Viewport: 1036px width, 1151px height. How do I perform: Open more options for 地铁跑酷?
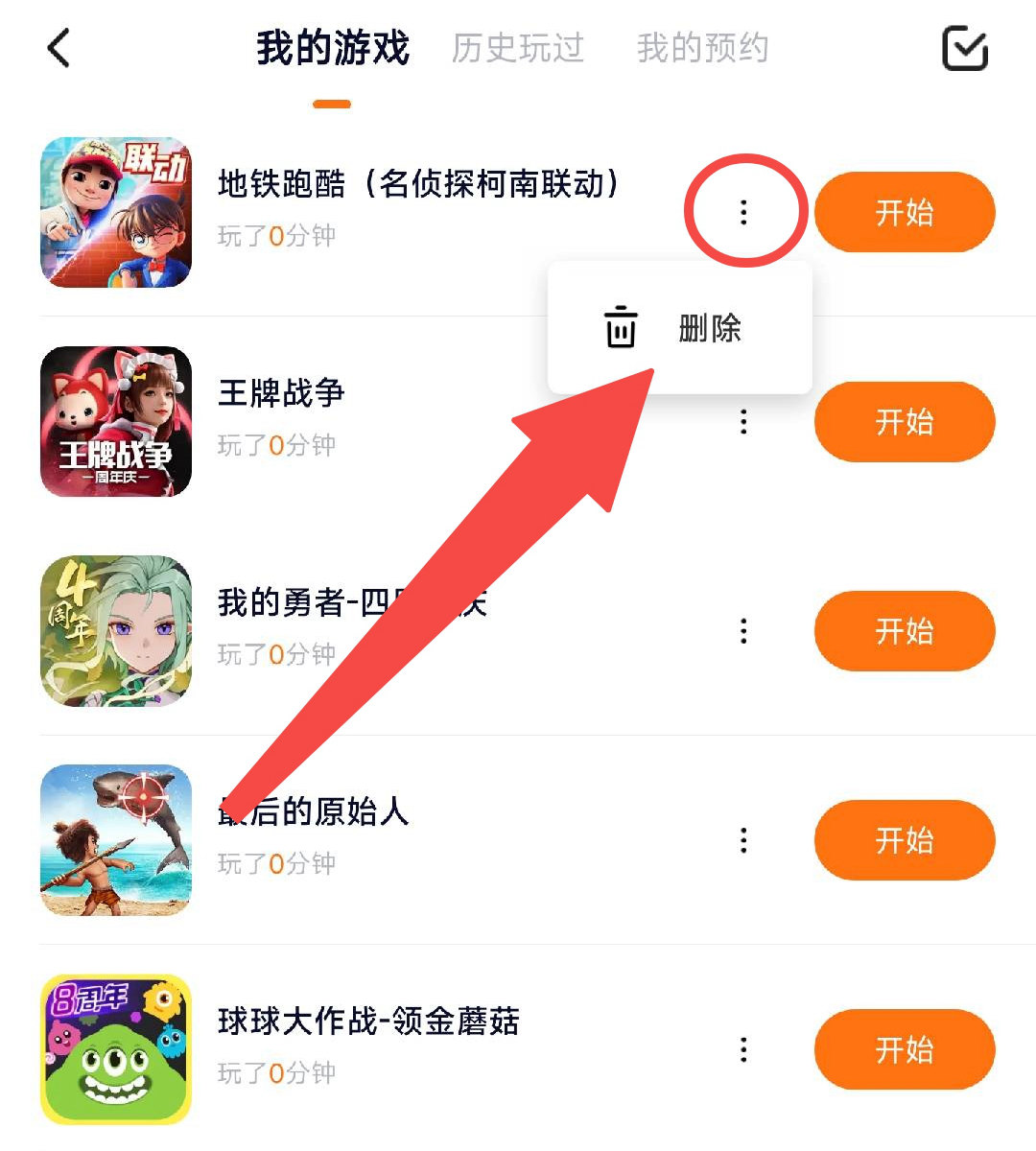tap(743, 212)
